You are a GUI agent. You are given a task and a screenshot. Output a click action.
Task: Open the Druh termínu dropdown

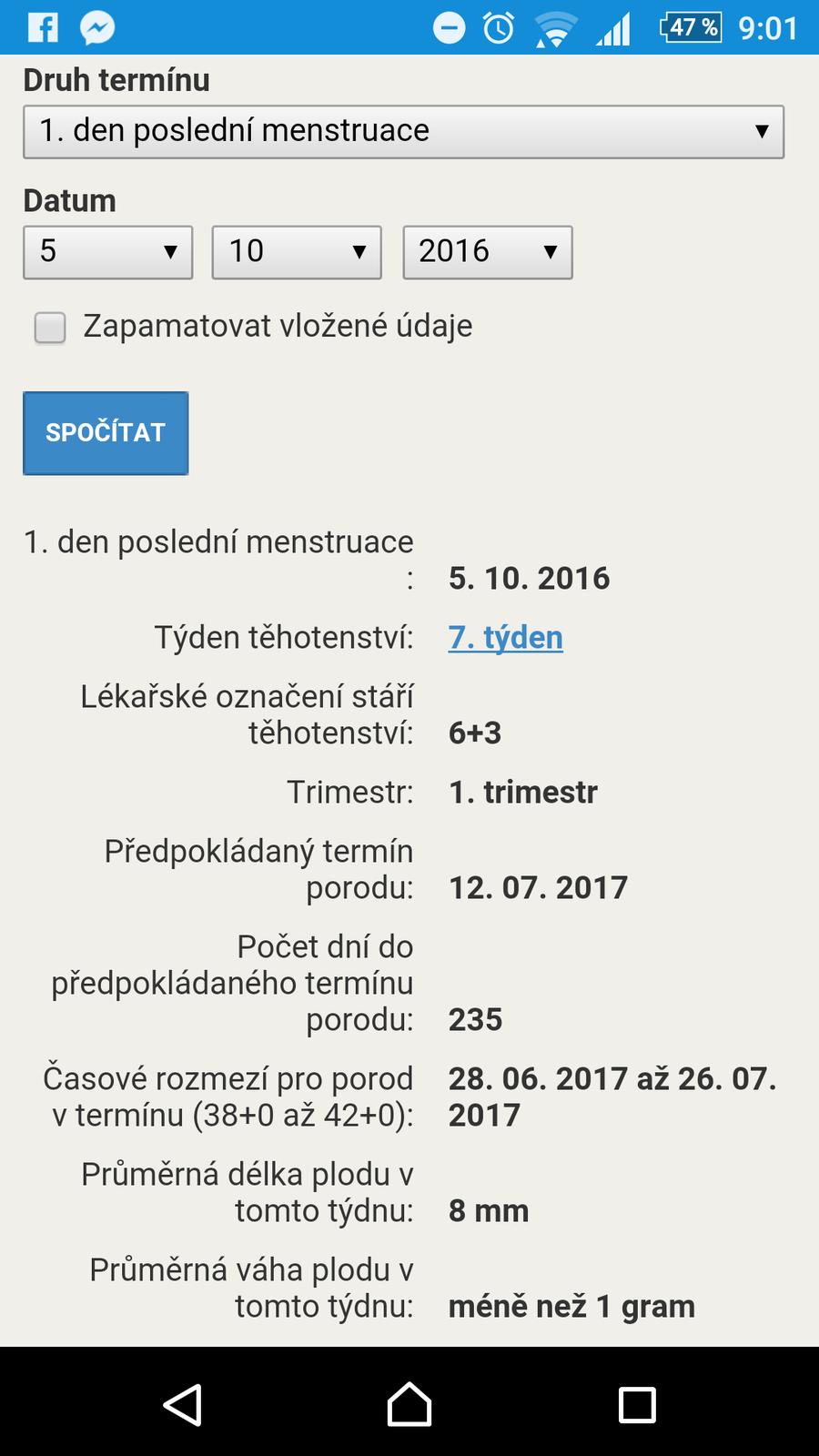(x=403, y=132)
